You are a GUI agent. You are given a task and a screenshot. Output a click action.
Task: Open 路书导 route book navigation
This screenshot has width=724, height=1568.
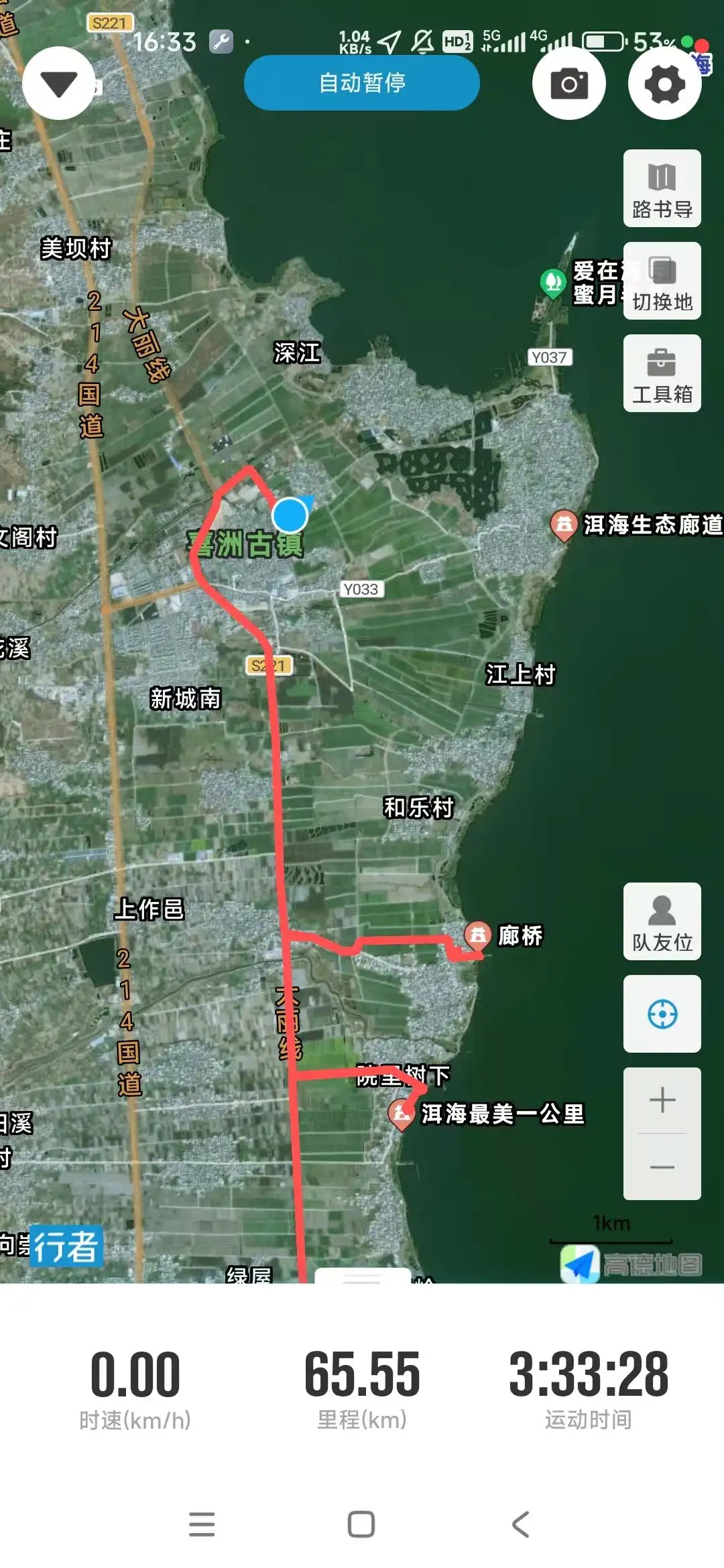point(662,188)
